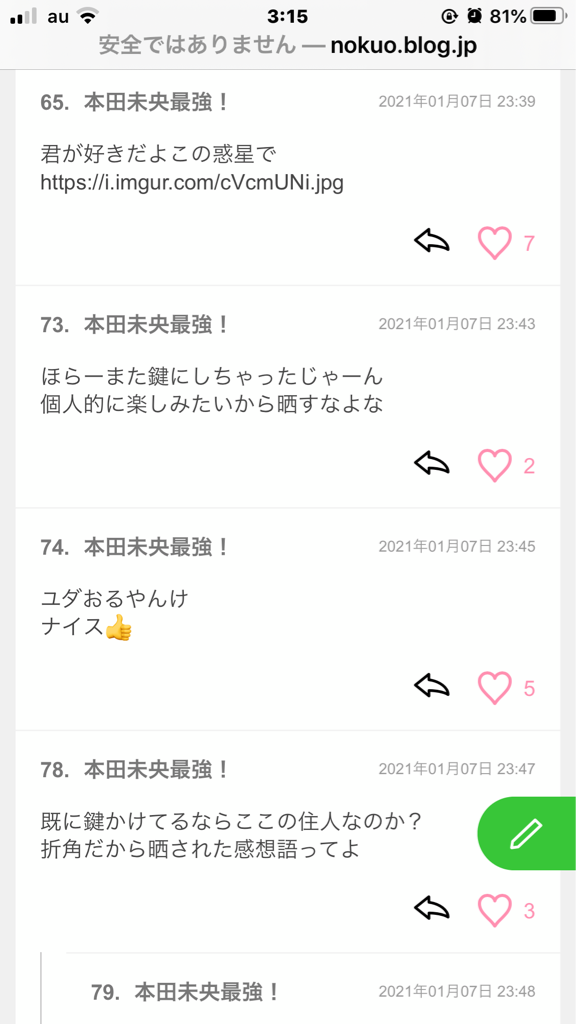Reply to comment 78
The image size is (576, 1024).
(x=432, y=908)
